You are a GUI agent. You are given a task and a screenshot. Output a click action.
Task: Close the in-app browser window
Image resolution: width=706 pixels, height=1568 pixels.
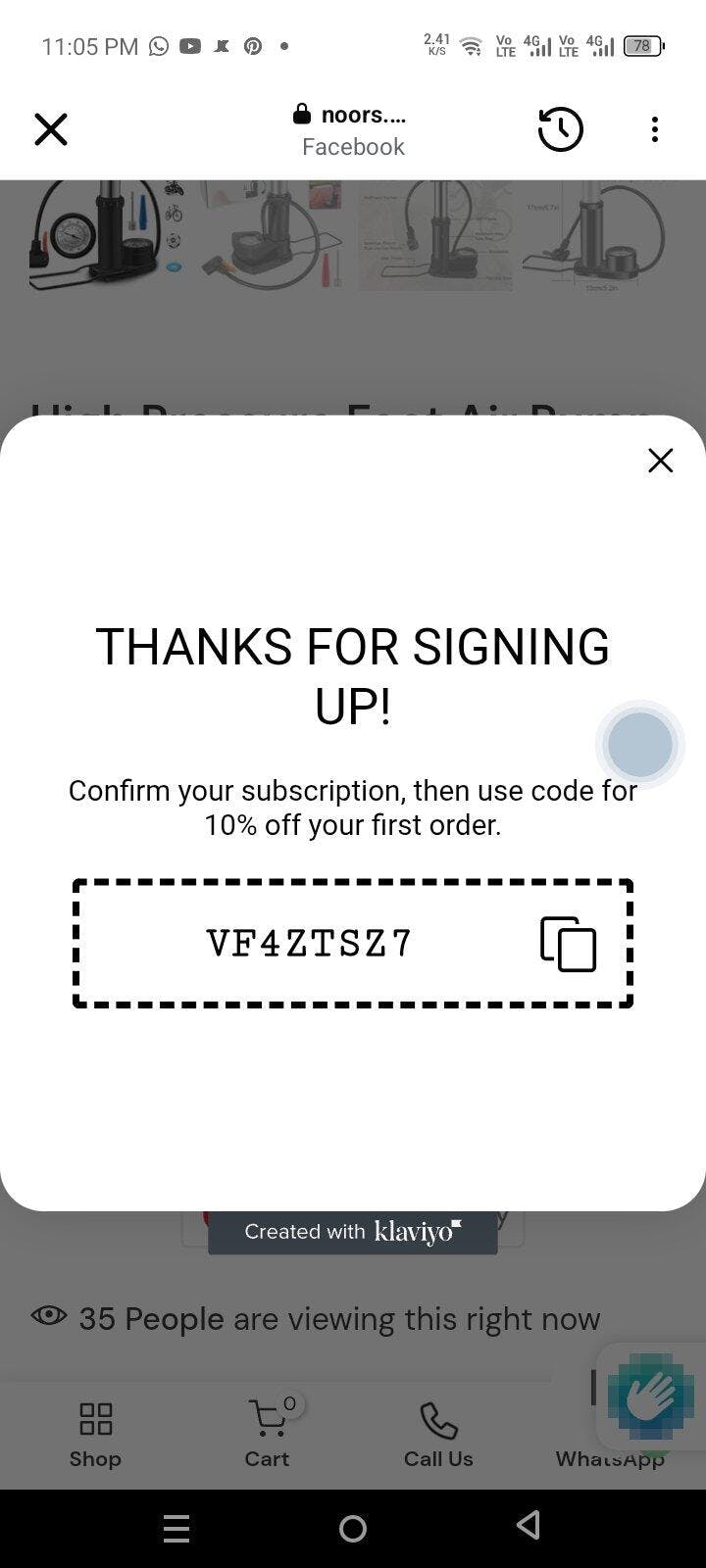pos(51,129)
